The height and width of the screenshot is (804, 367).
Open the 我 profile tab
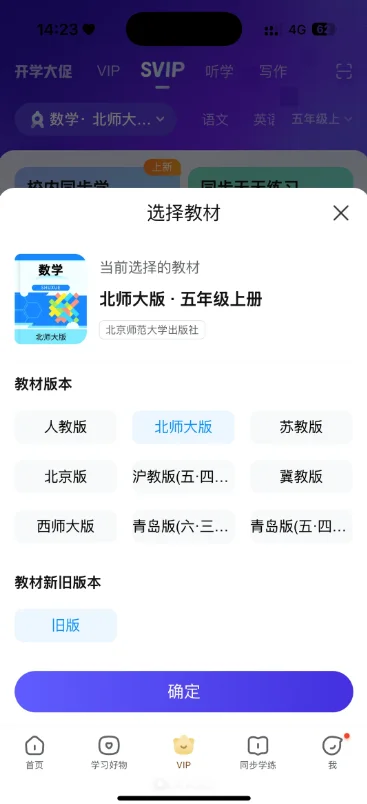tap(333, 752)
